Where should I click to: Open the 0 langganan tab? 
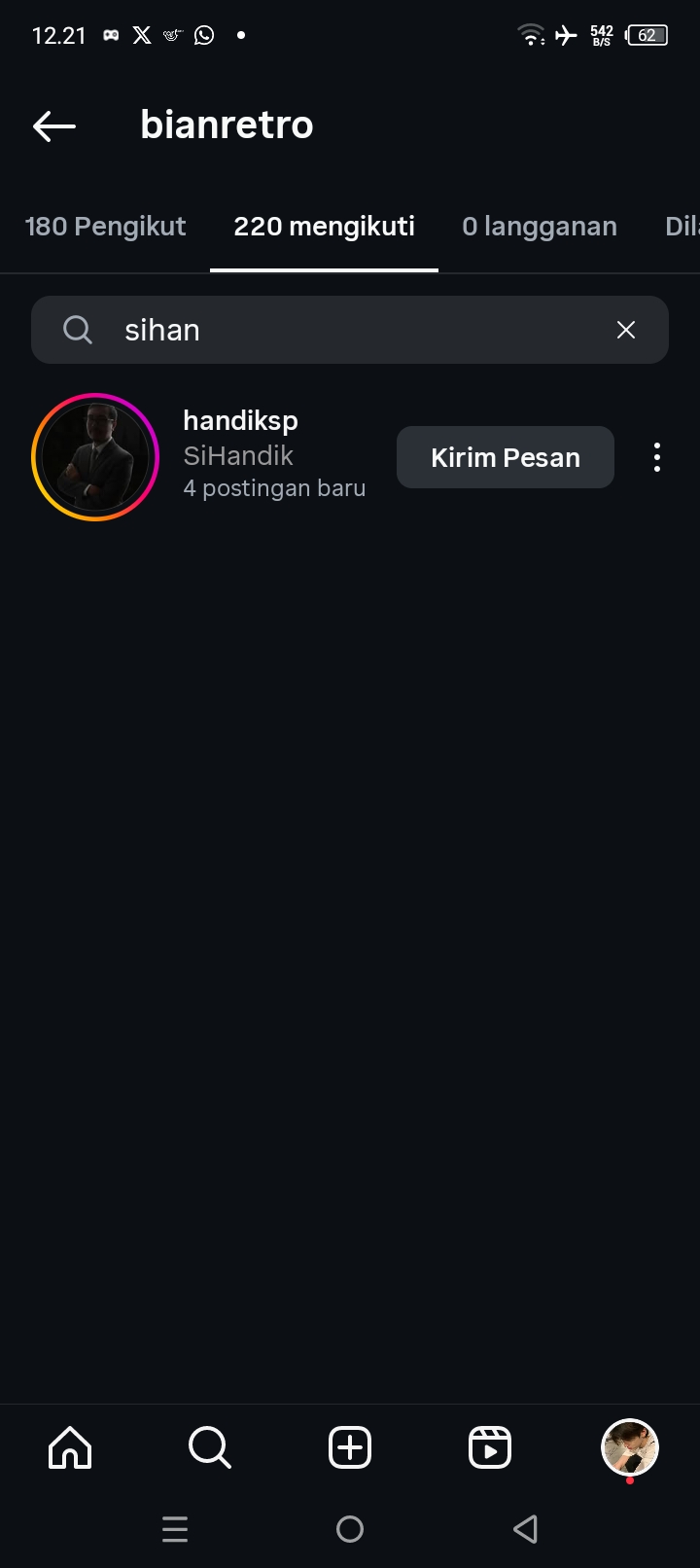click(540, 227)
